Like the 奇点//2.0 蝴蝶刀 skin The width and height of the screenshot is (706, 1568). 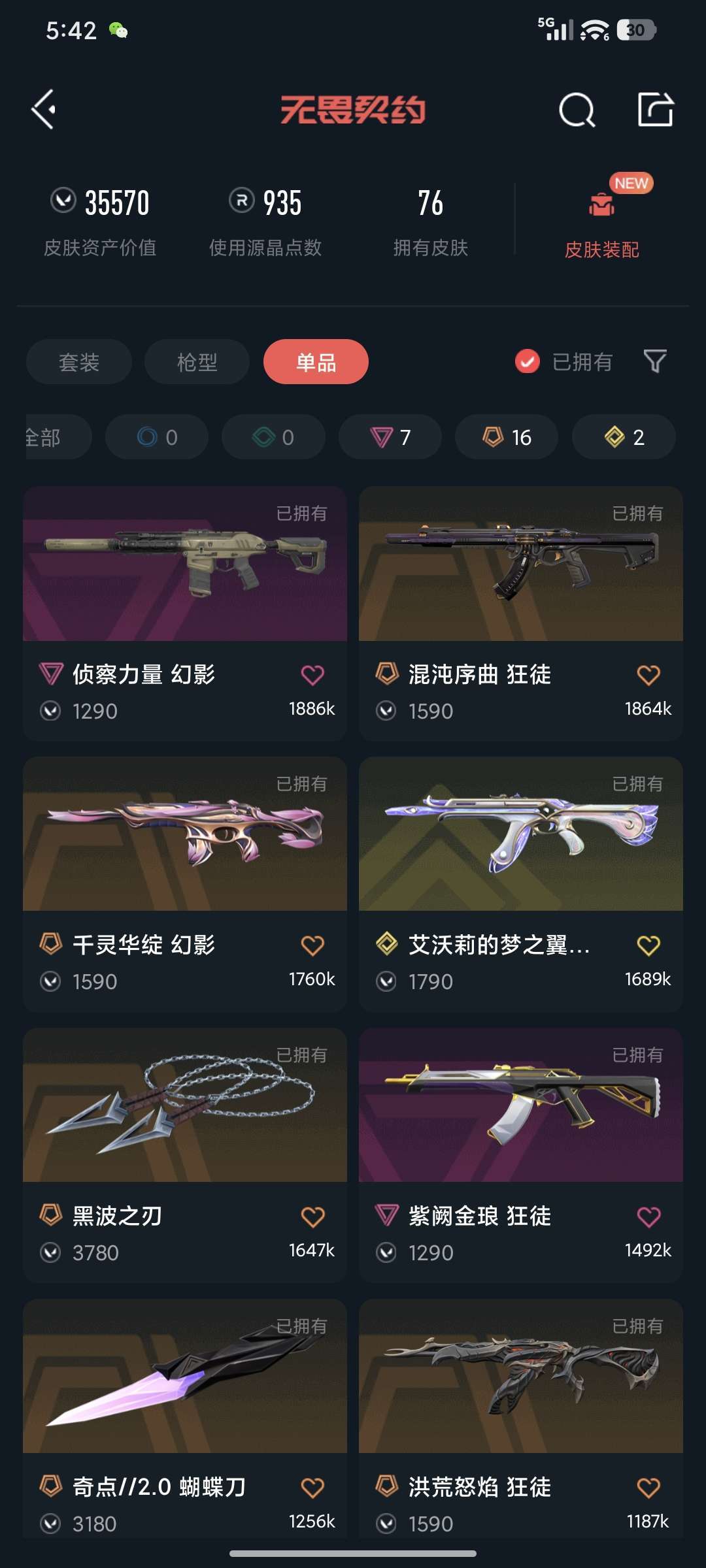[312, 1488]
